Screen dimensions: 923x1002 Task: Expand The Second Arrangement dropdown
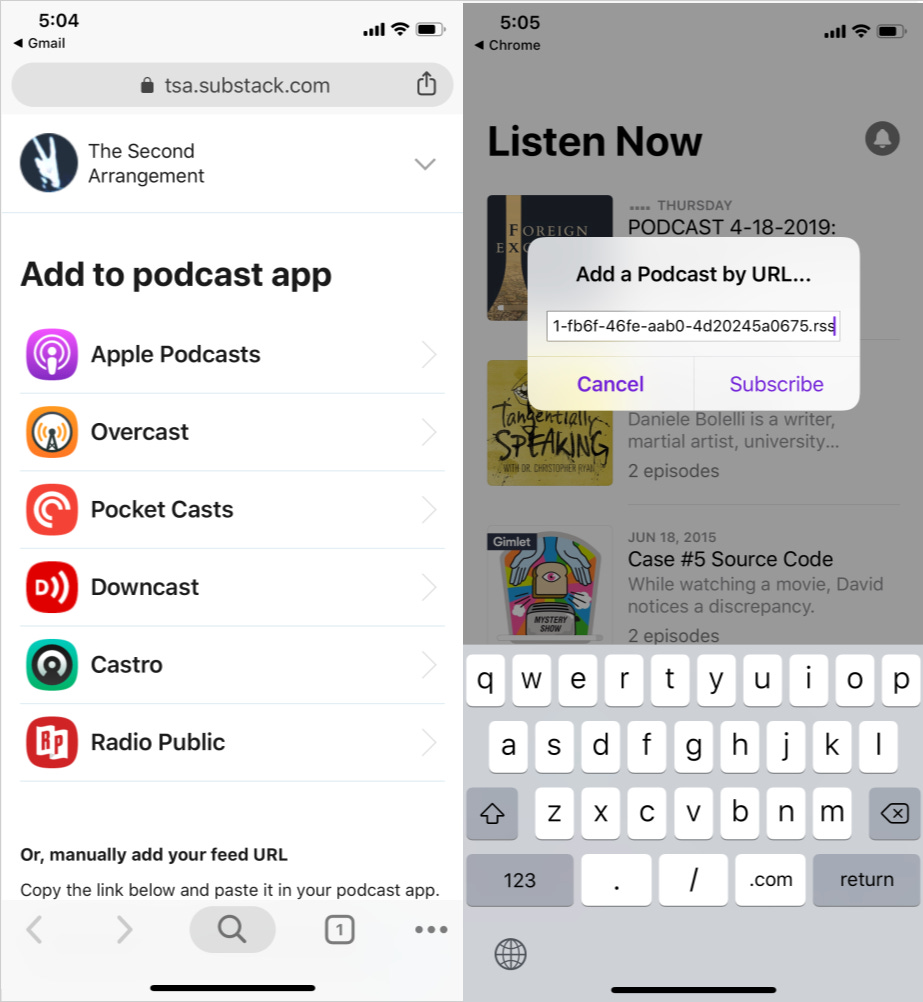425,164
